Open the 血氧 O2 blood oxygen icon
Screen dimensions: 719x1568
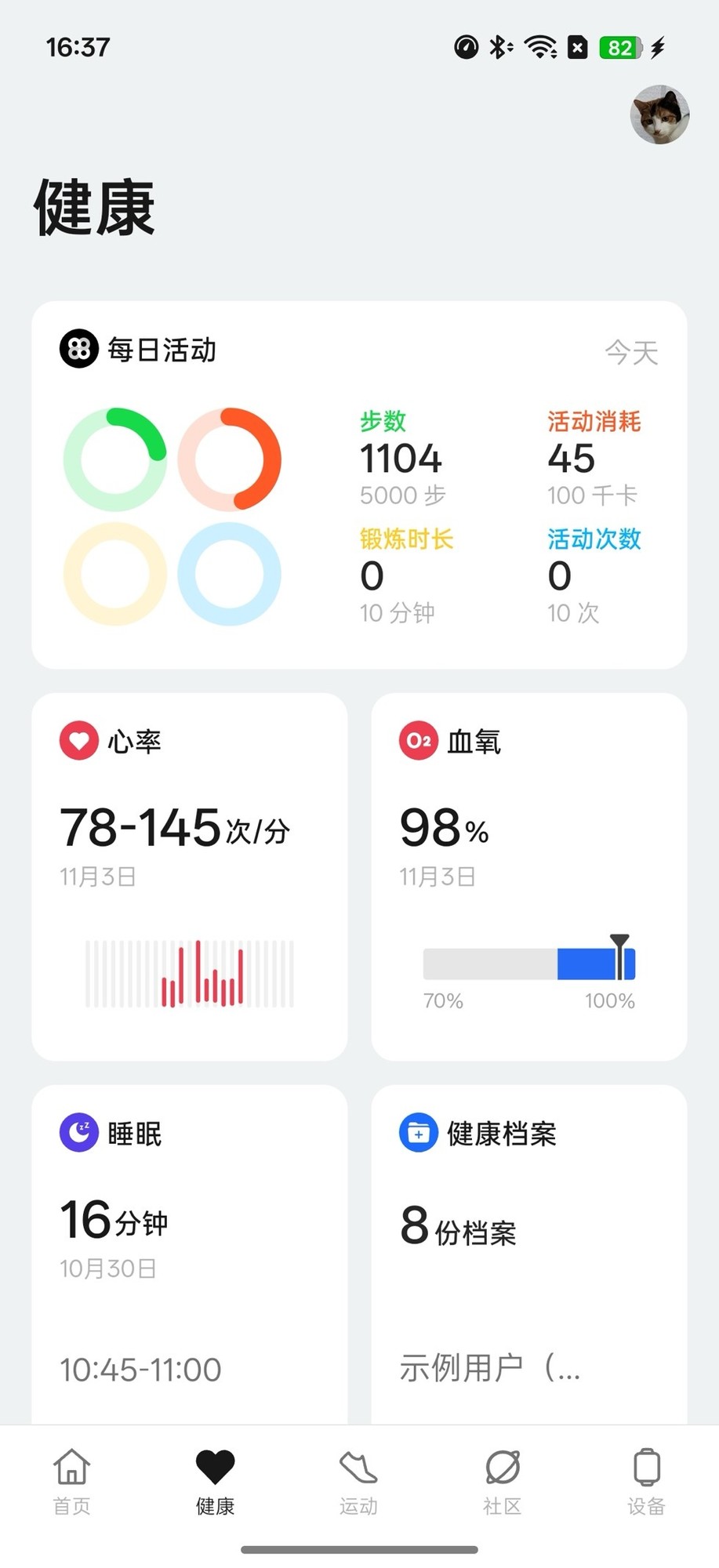tap(417, 740)
